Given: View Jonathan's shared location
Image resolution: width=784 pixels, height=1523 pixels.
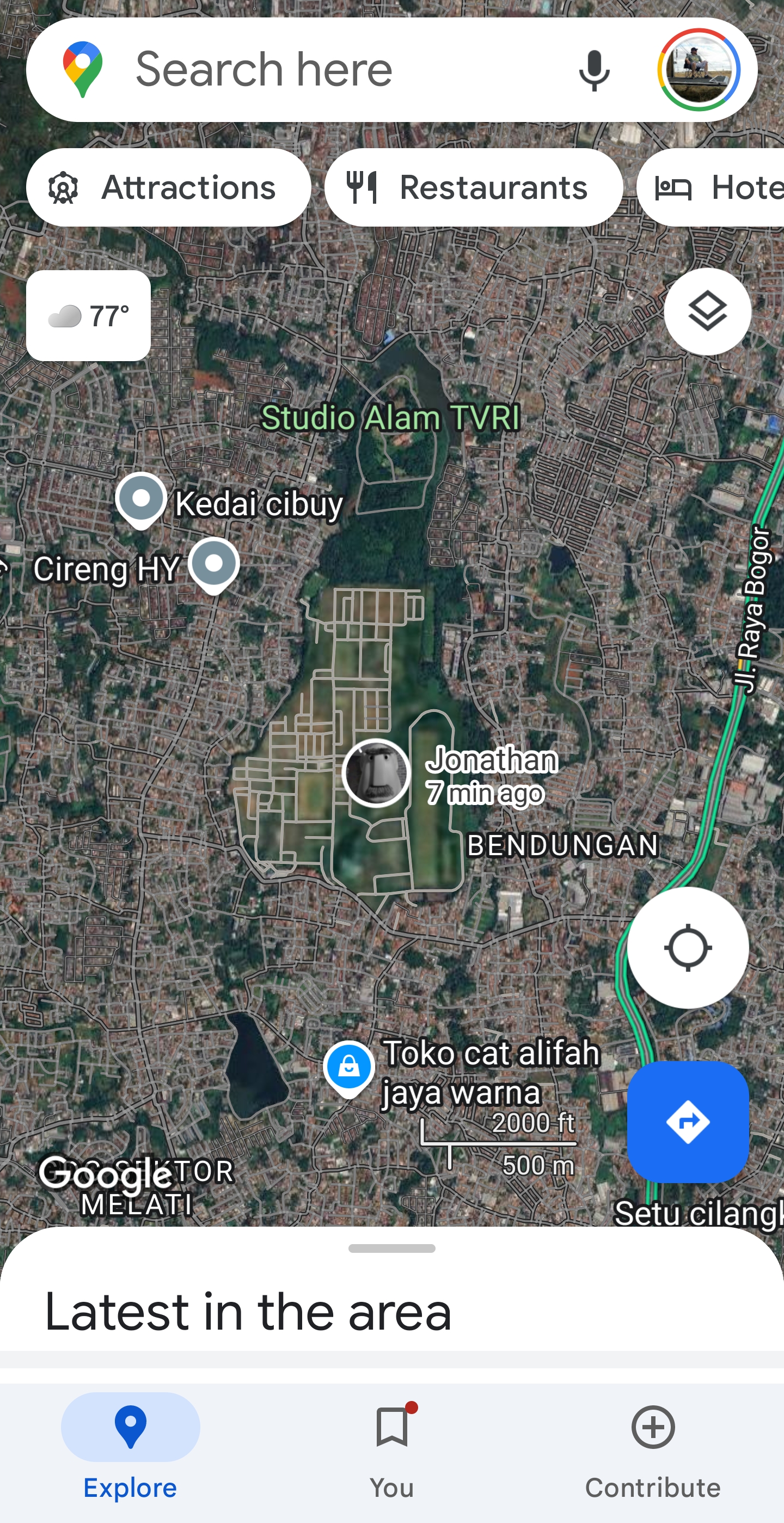Looking at the screenshot, I should point(376,773).
